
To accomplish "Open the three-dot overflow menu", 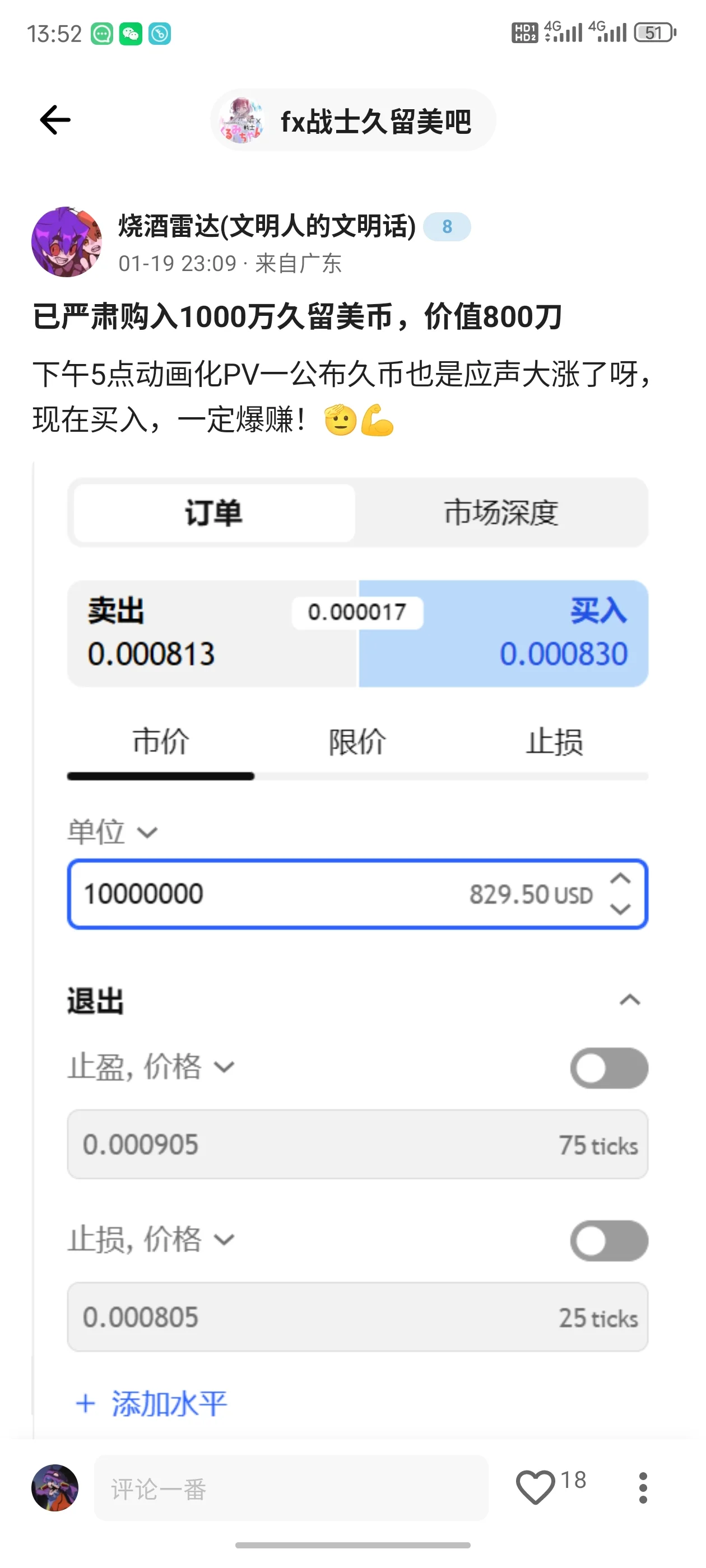I will (643, 1488).
